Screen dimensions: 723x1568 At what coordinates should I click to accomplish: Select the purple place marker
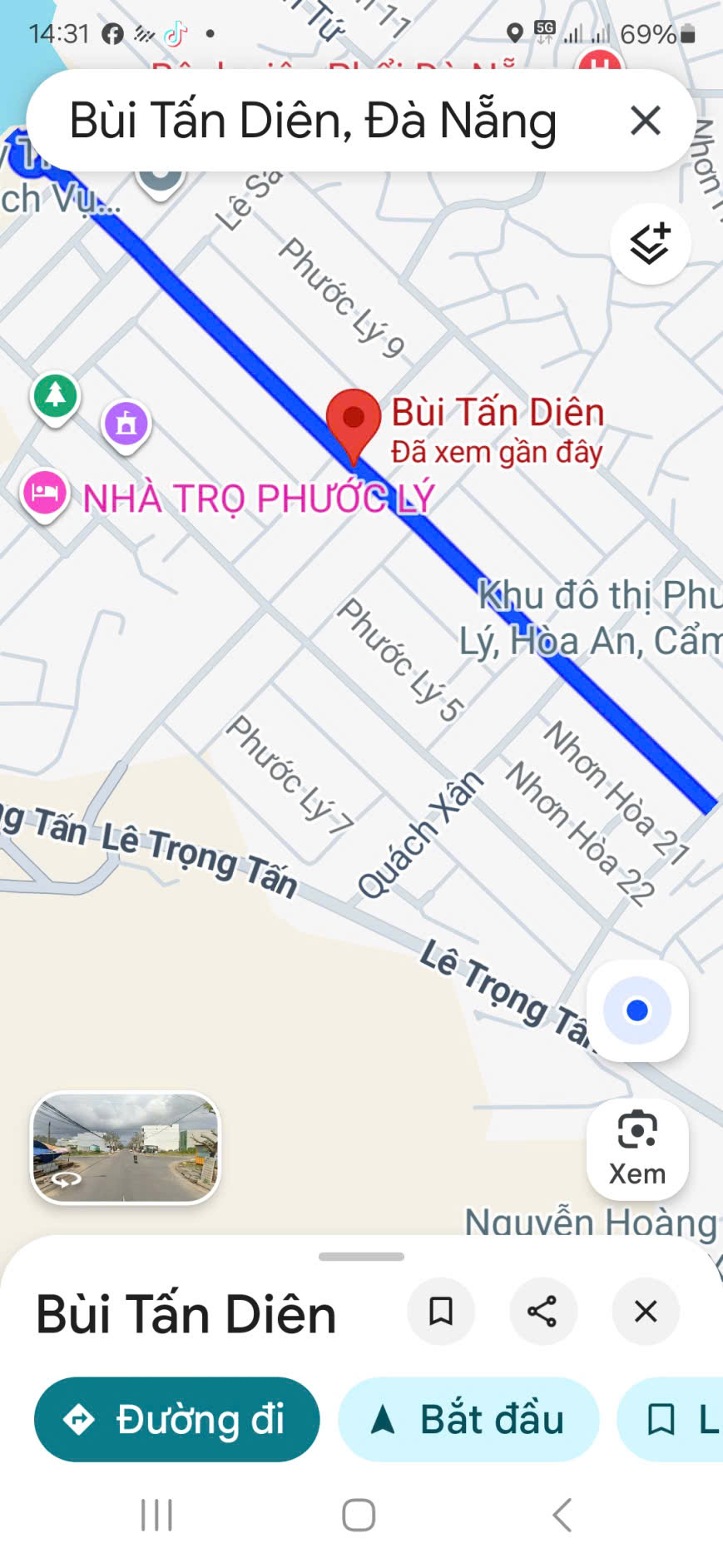coord(126,424)
